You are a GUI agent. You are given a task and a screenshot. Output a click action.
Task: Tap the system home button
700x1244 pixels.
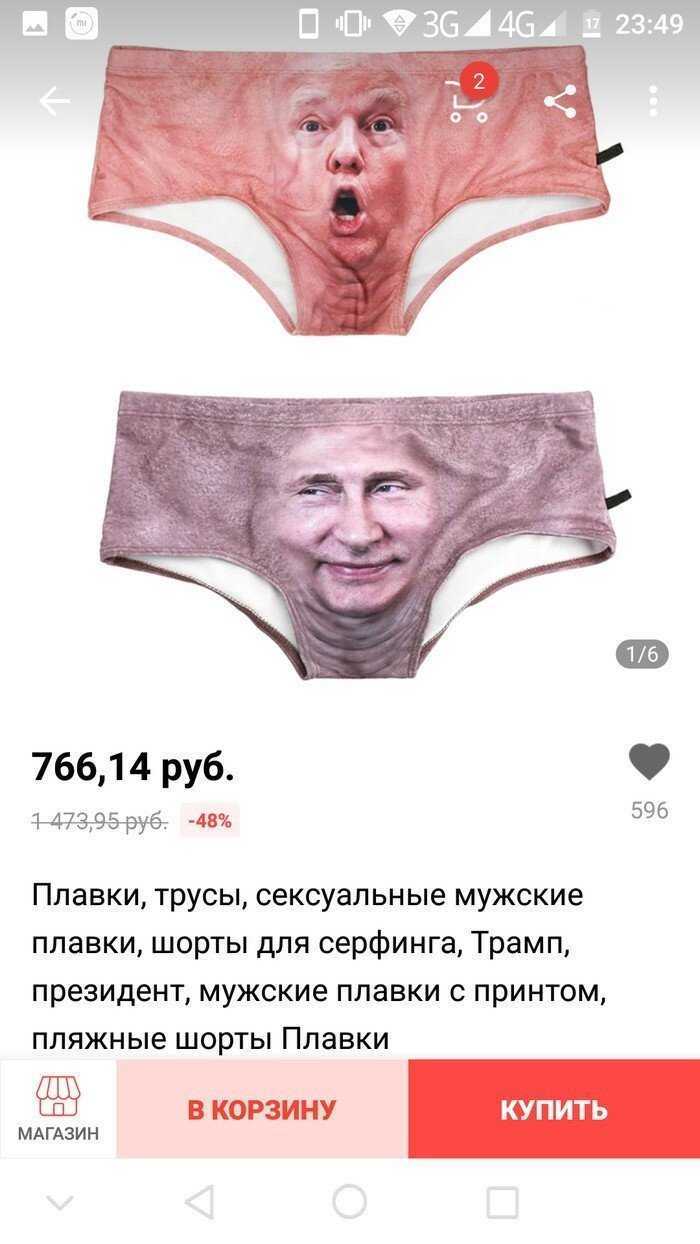349,1201
